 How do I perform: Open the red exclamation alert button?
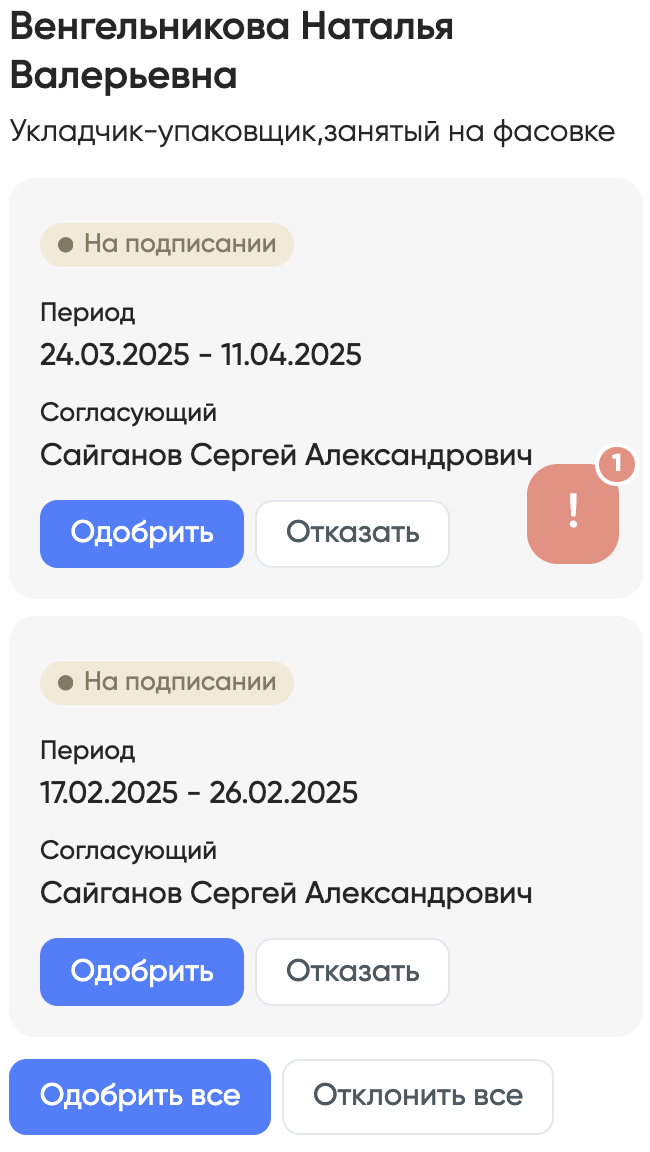point(573,513)
